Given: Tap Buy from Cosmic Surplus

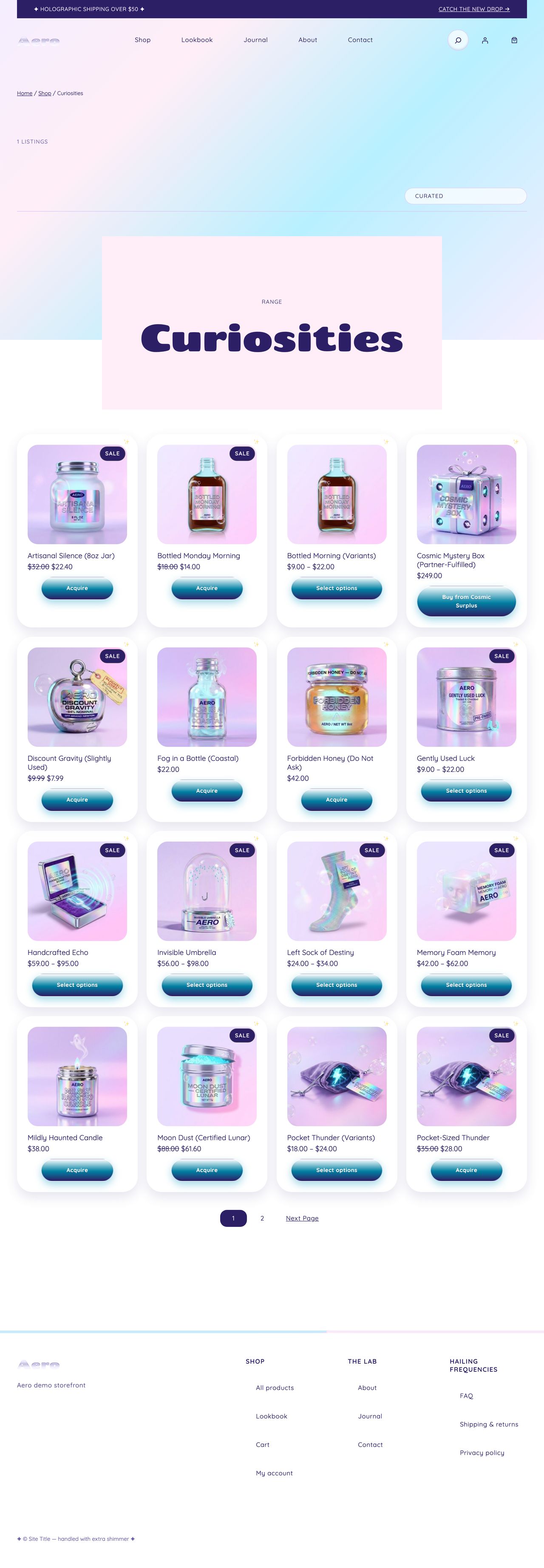Looking at the screenshot, I should (466, 602).
